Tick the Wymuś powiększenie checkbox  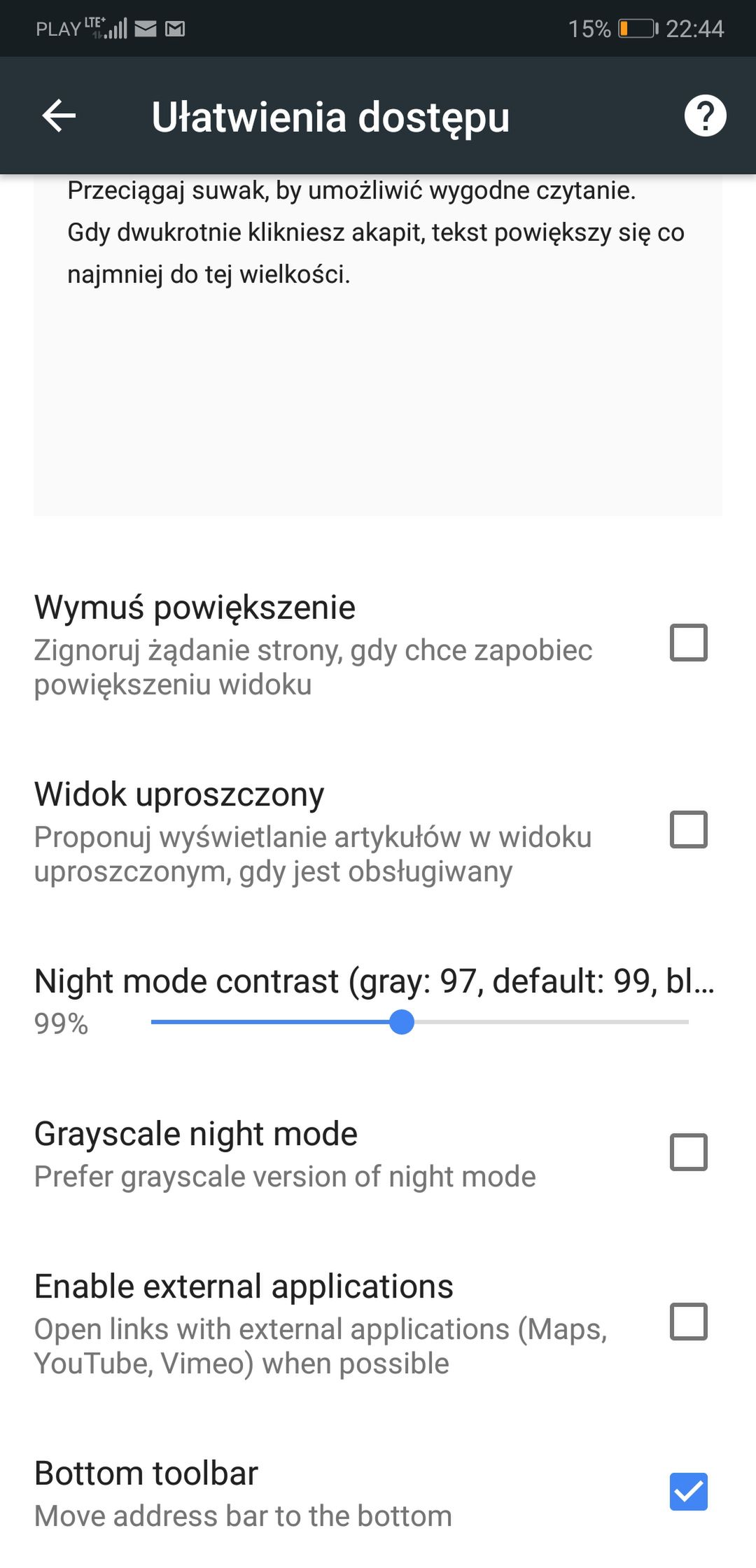tap(689, 643)
